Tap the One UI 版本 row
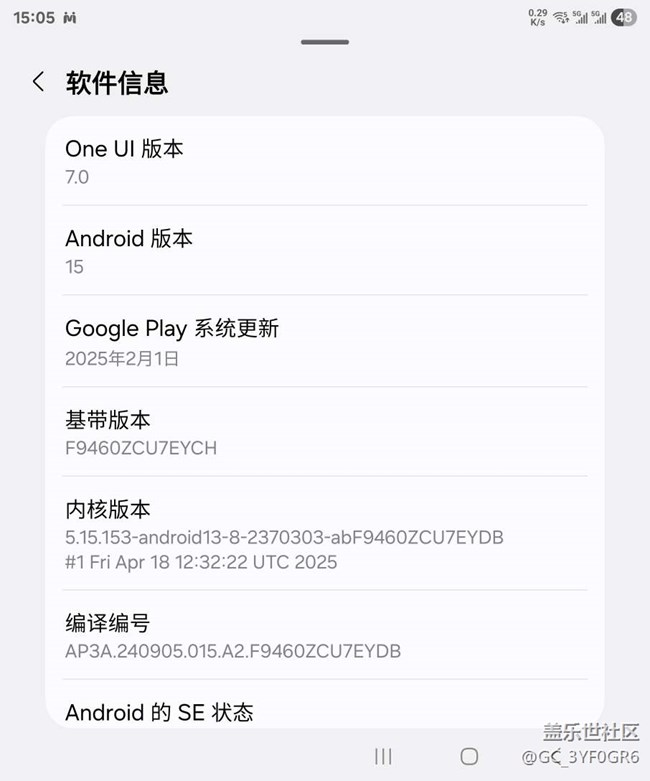 (x=325, y=161)
